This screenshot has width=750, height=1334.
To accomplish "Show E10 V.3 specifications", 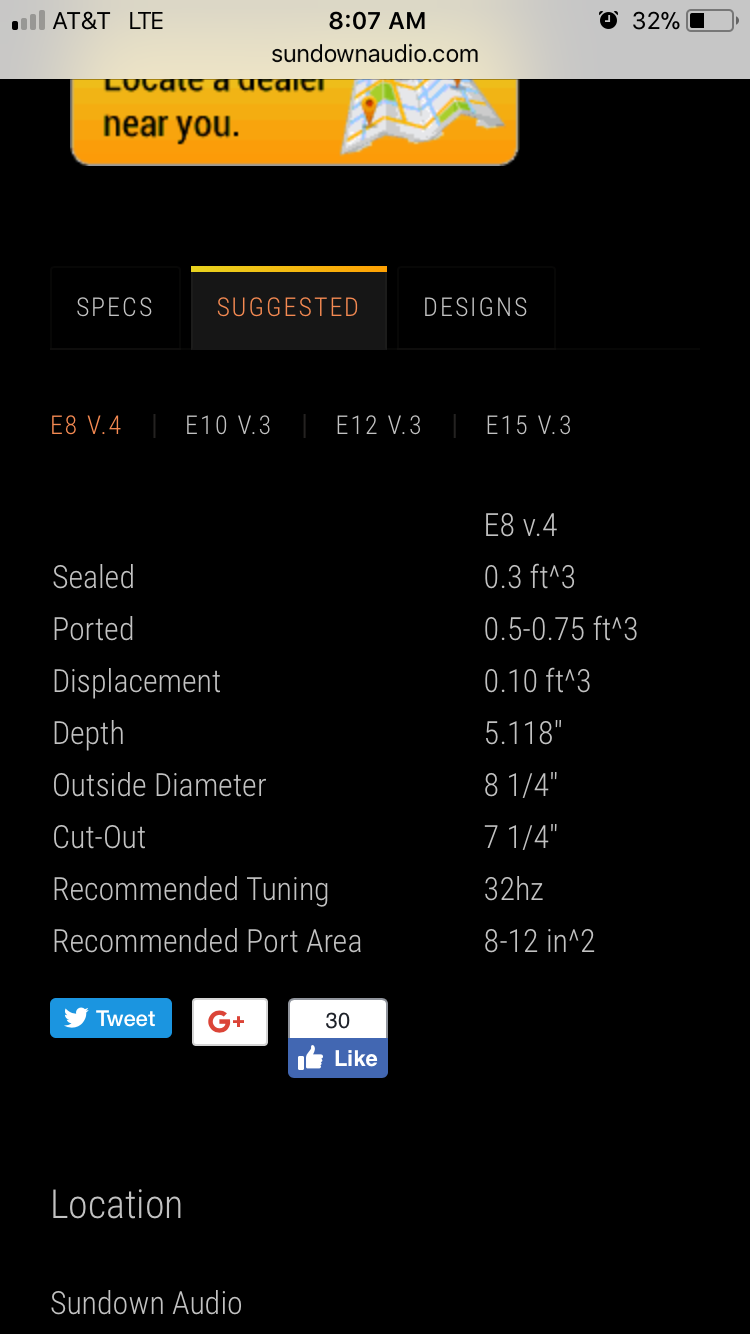I will coord(229,426).
